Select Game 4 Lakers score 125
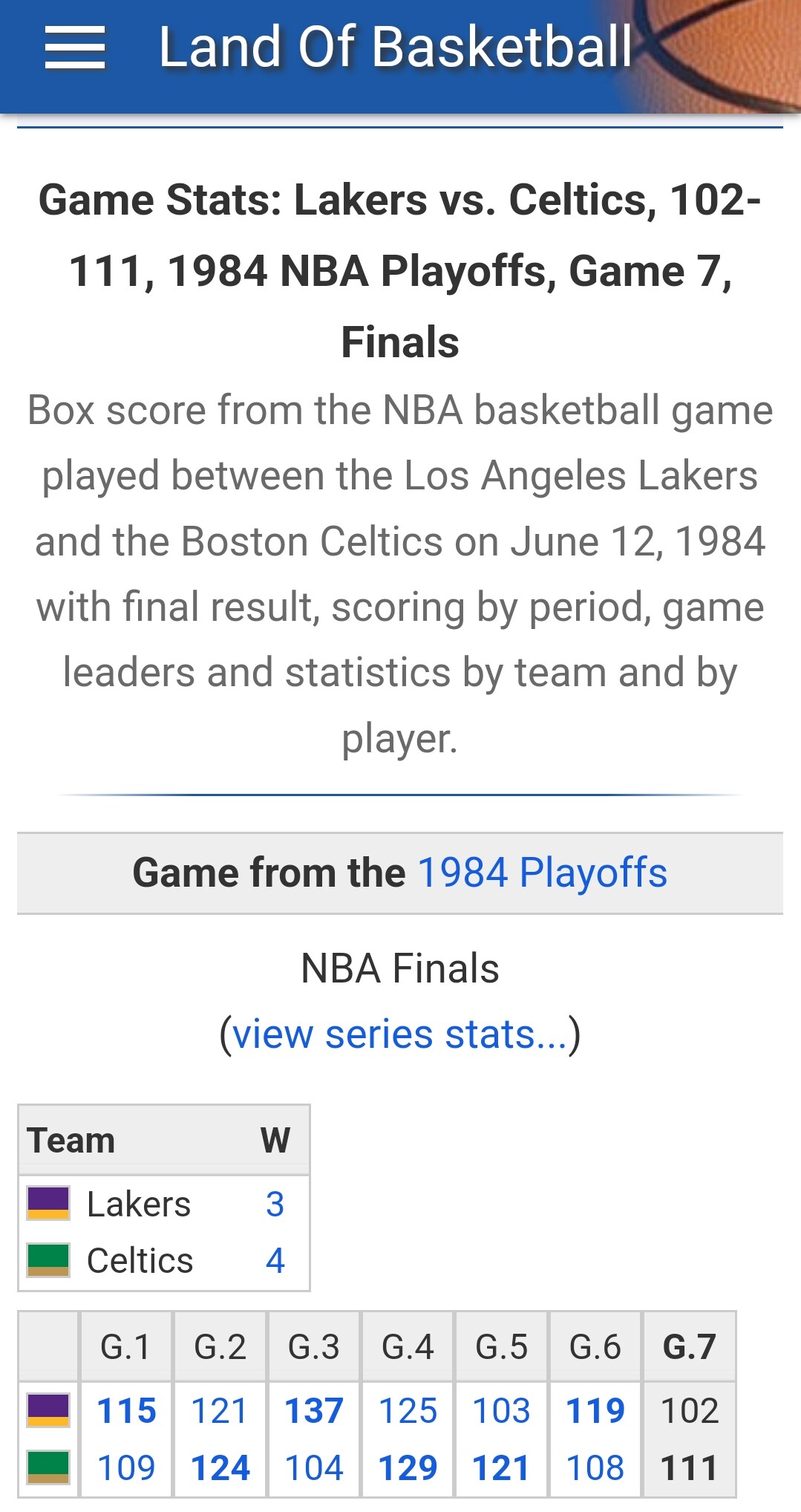This screenshot has width=801, height=1512. point(408,1410)
